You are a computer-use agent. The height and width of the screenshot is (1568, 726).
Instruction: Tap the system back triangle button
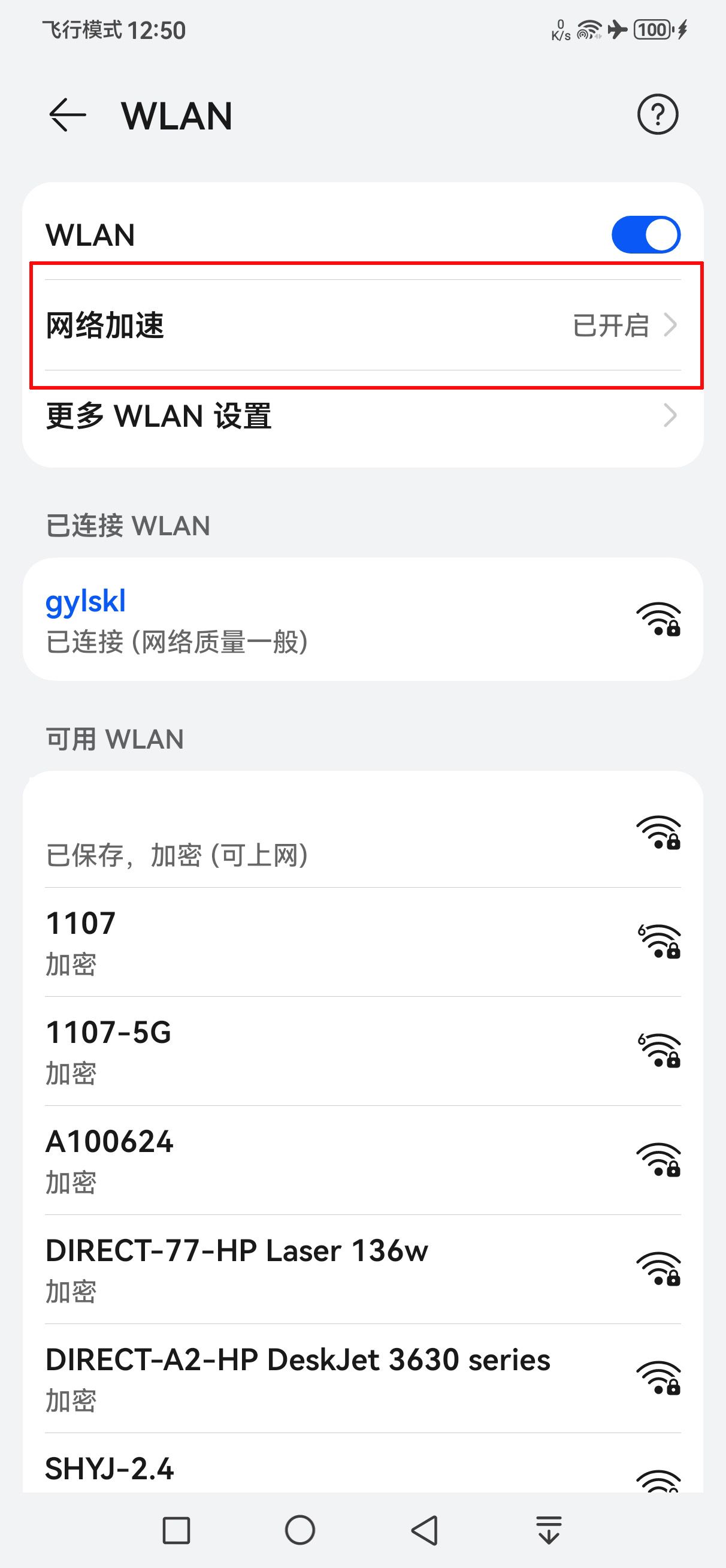[x=425, y=1530]
